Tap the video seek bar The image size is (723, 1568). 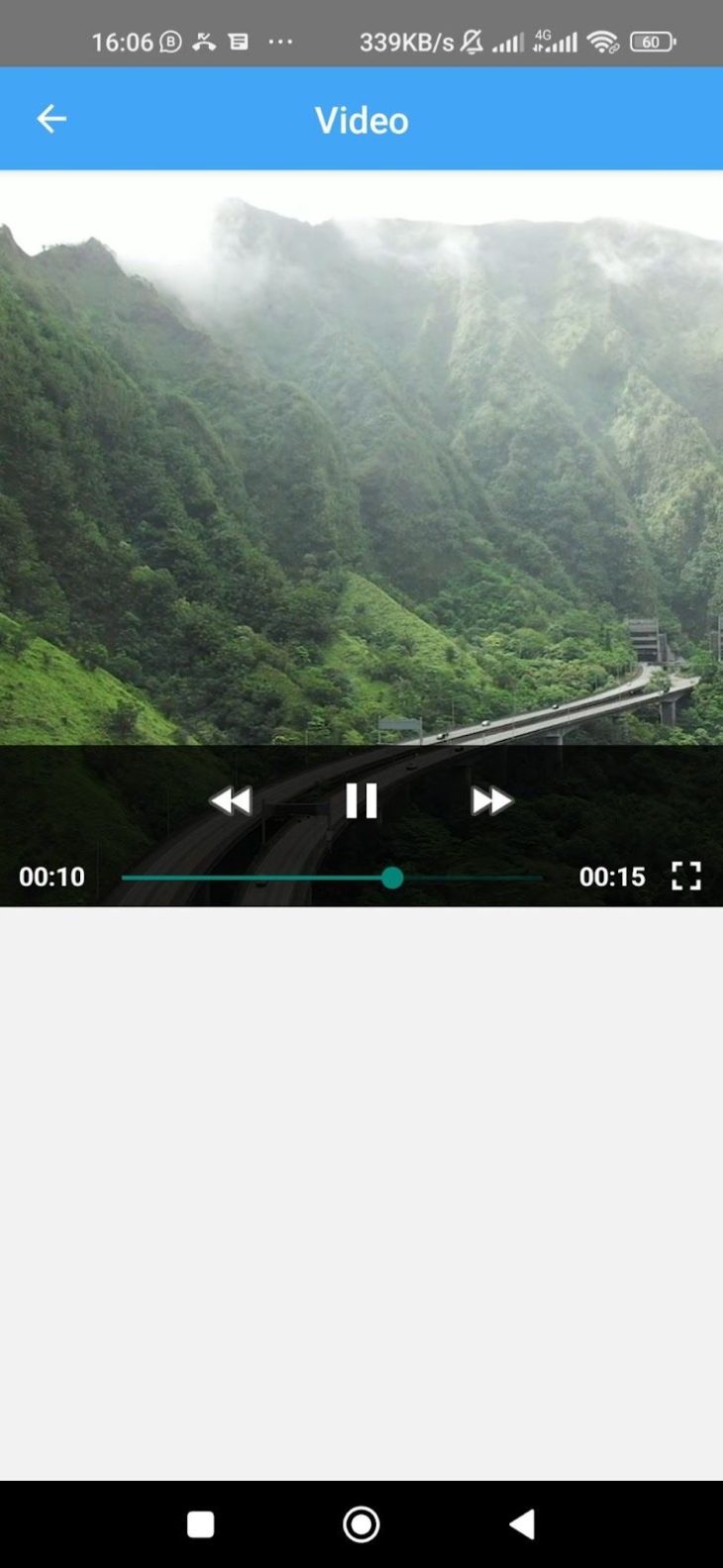pyautogui.click(x=332, y=878)
